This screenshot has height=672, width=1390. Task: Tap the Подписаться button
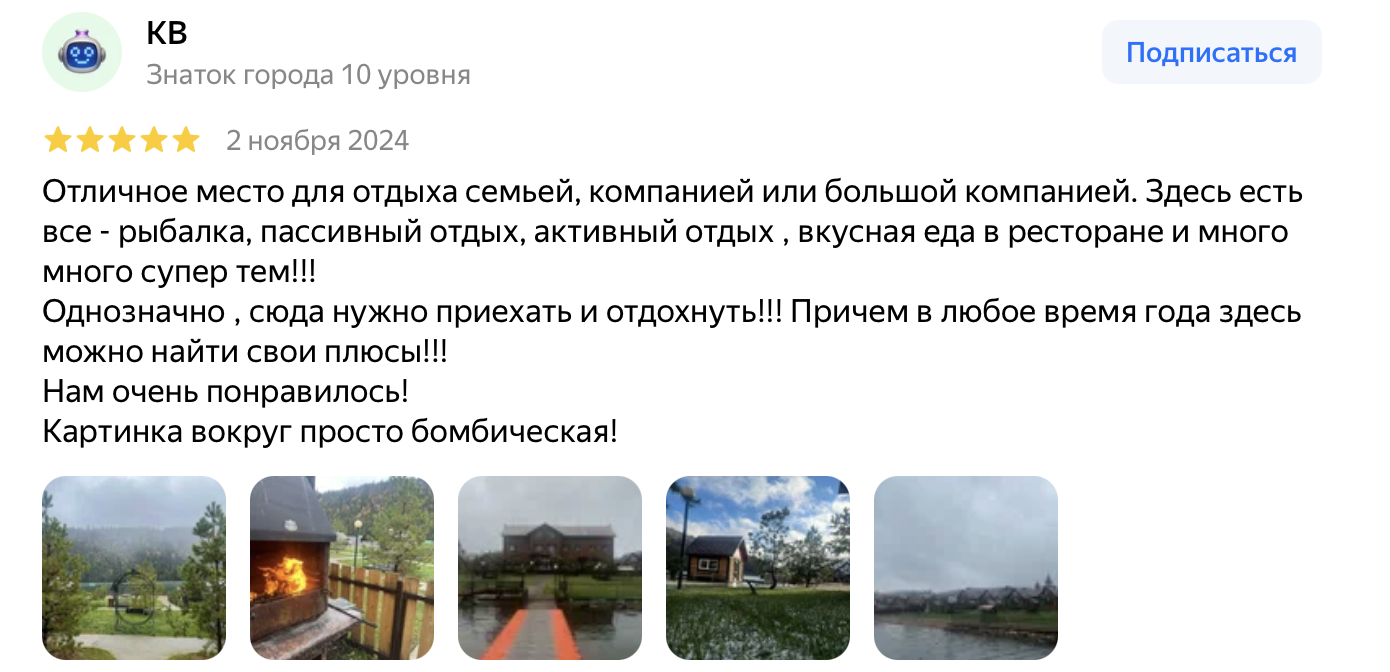coord(1211,52)
